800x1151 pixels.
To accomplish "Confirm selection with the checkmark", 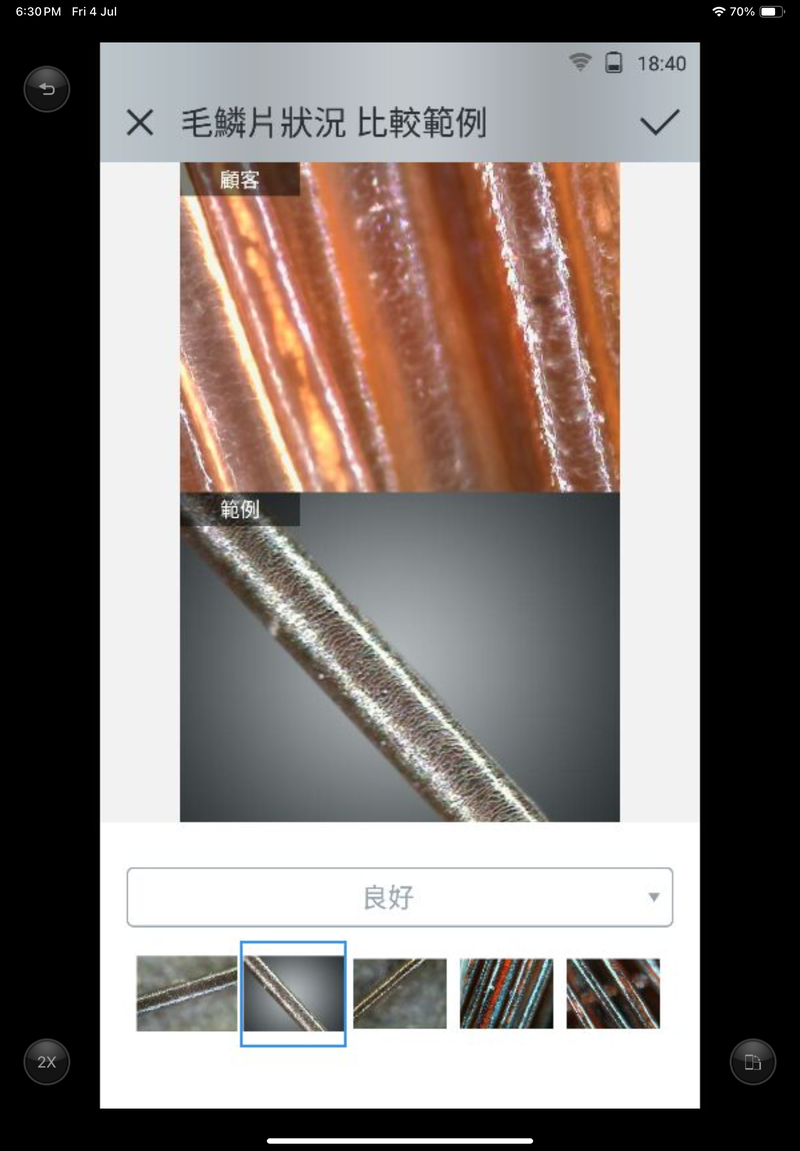I will (x=660, y=122).
